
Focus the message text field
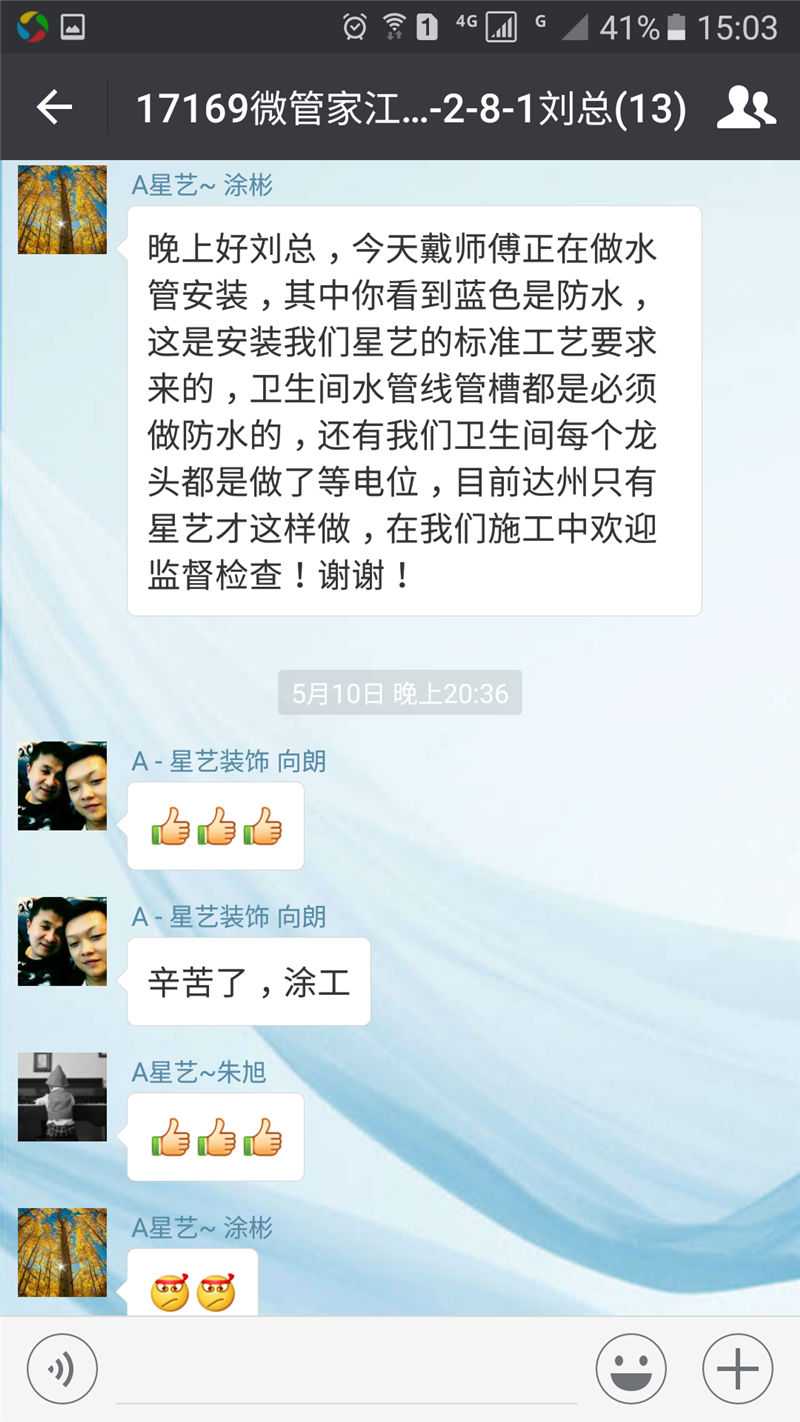pyautogui.click(x=345, y=1372)
